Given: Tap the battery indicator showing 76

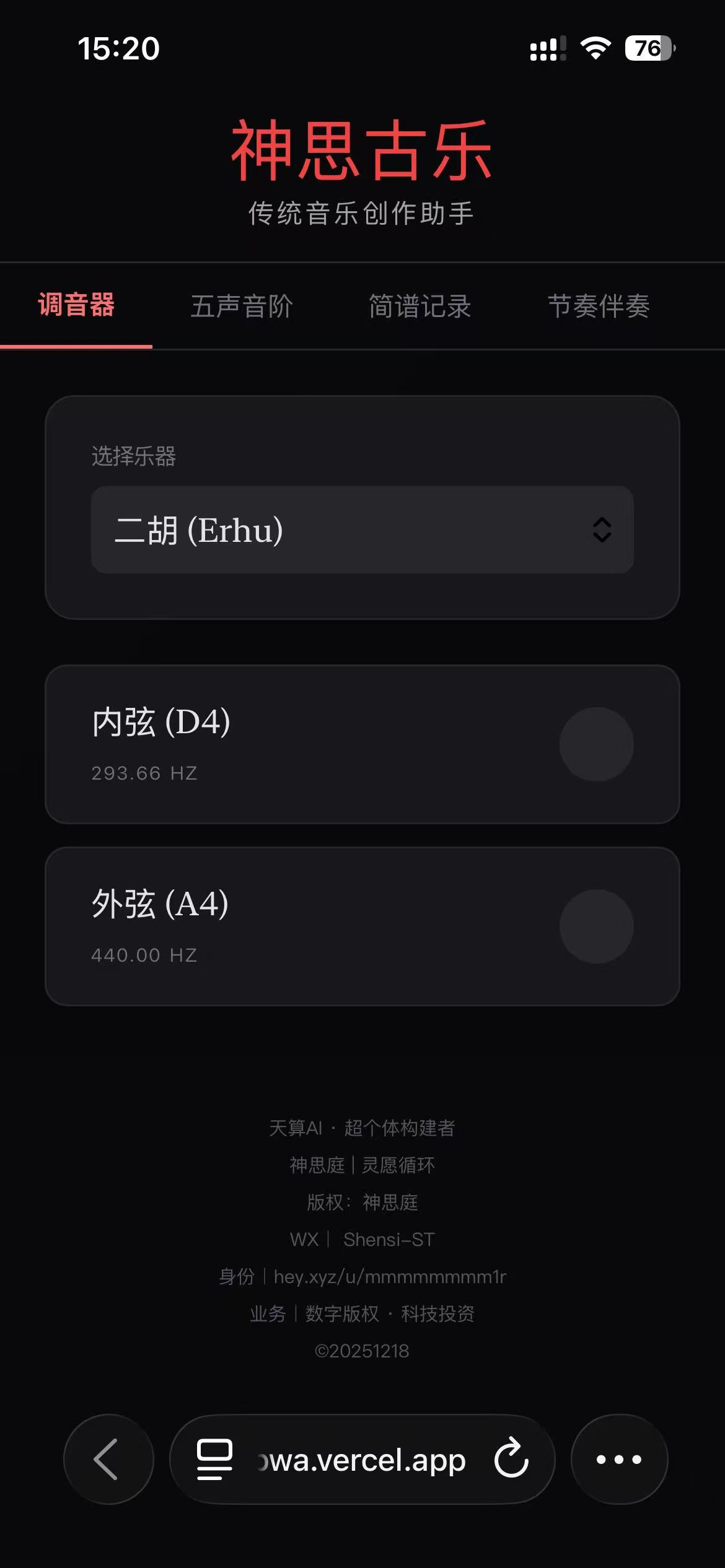Looking at the screenshot, I should click(648, 47).
